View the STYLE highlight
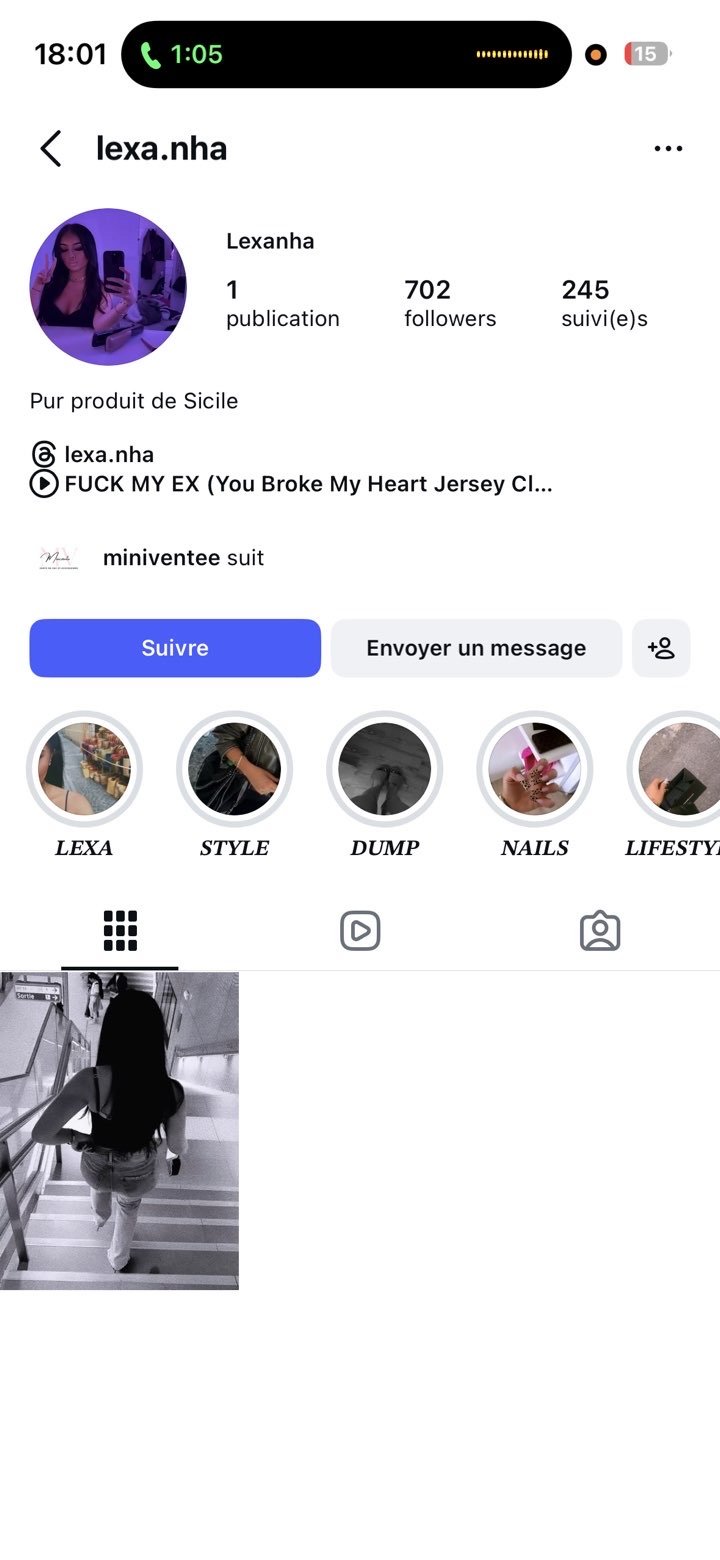The image size is (720, 1560). (234, 769)
